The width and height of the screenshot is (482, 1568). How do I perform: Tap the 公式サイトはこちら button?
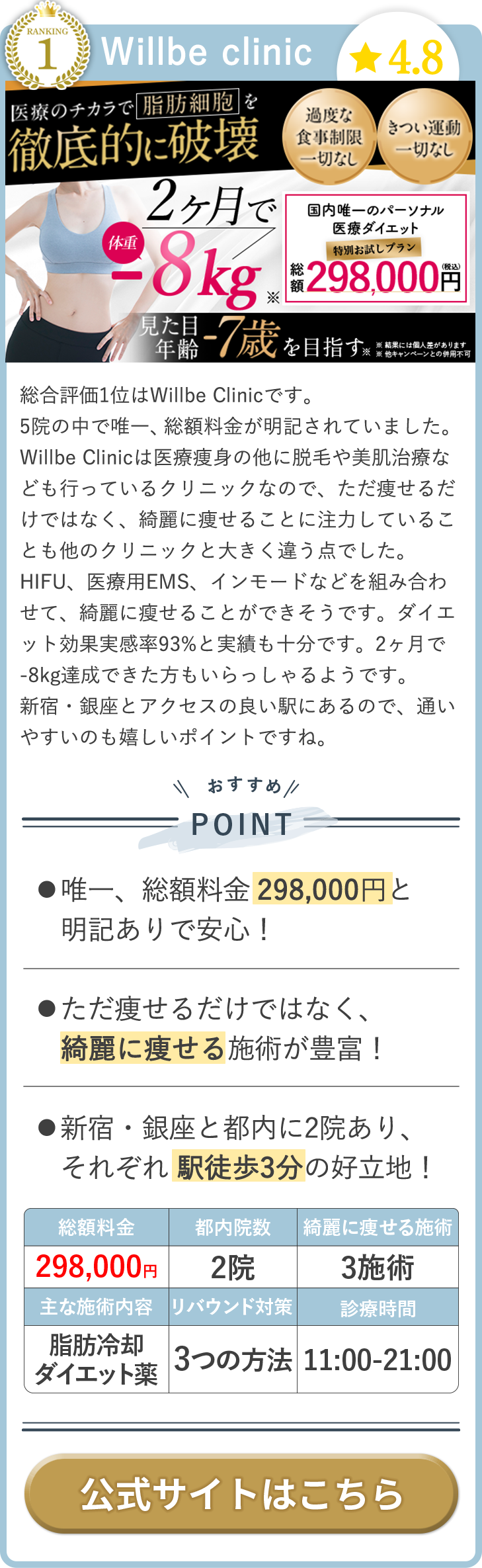241,1494
